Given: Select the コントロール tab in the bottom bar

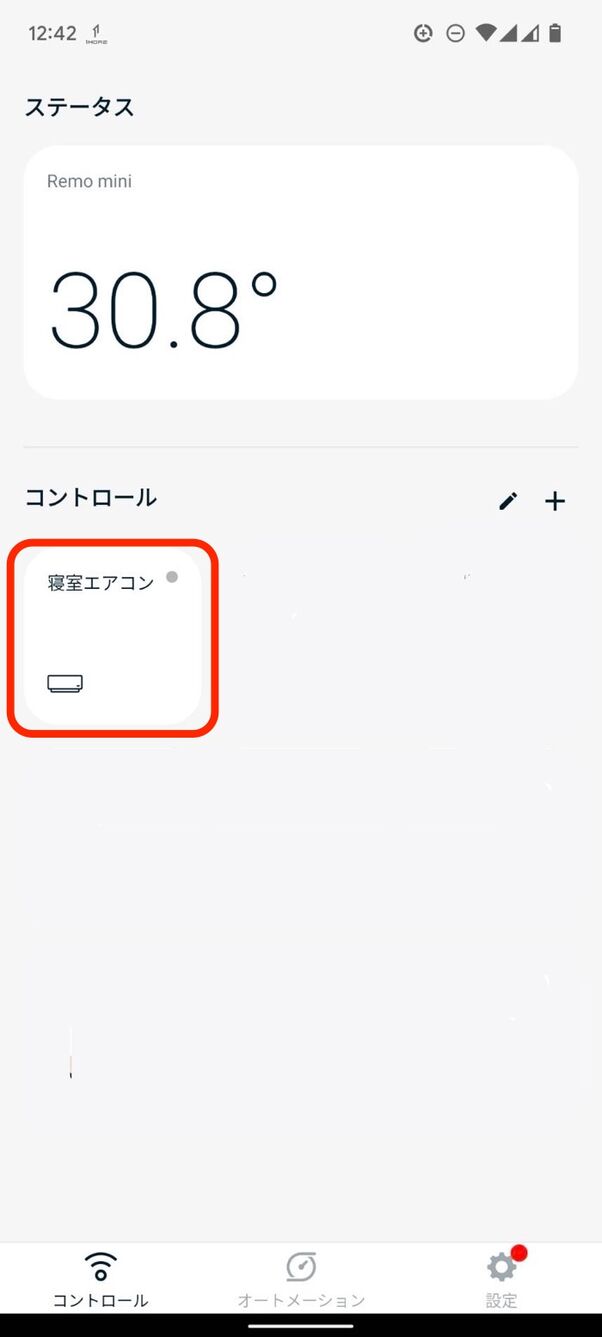Looking at the screenshot, I should 100,1278.
